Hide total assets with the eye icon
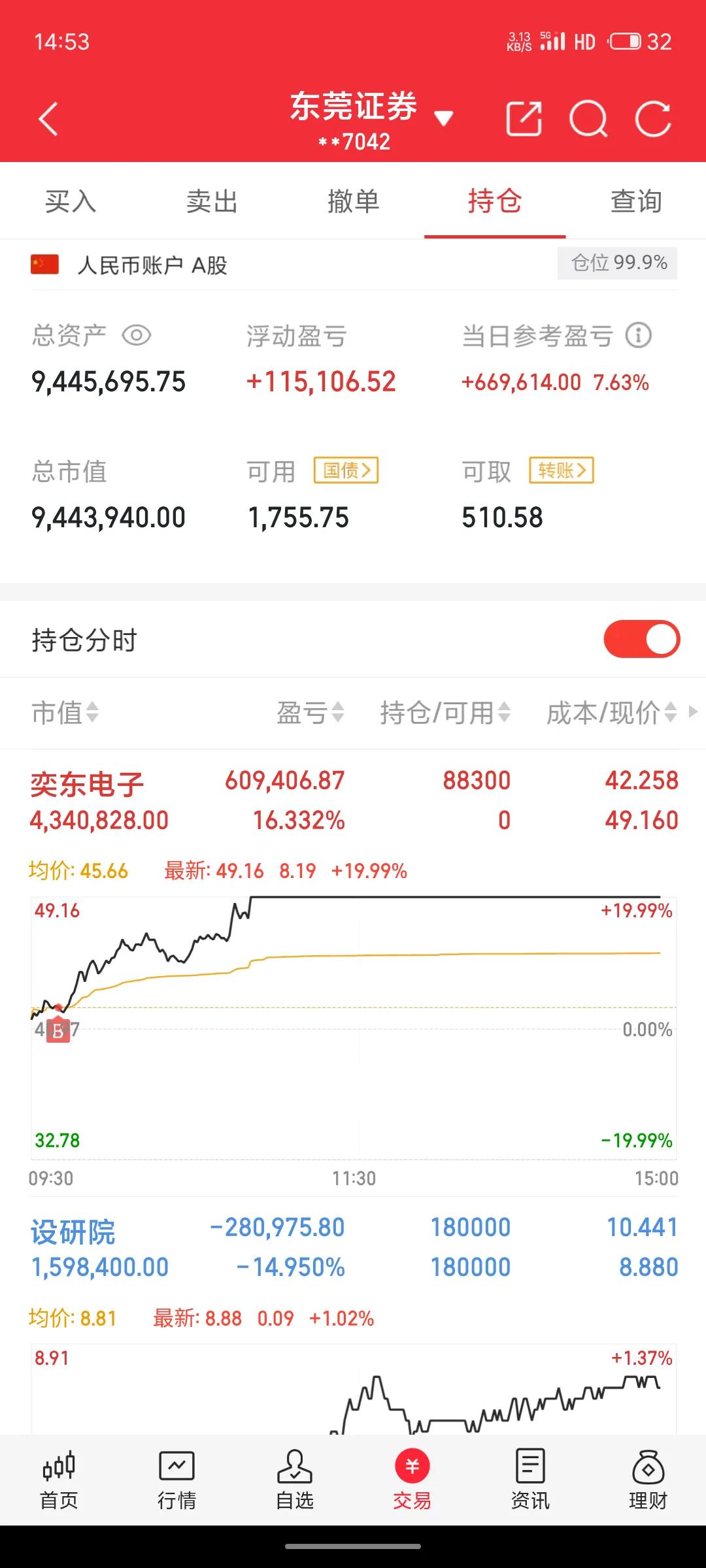The height and width of the screenshot is (1568, 706). pos(137,336)
